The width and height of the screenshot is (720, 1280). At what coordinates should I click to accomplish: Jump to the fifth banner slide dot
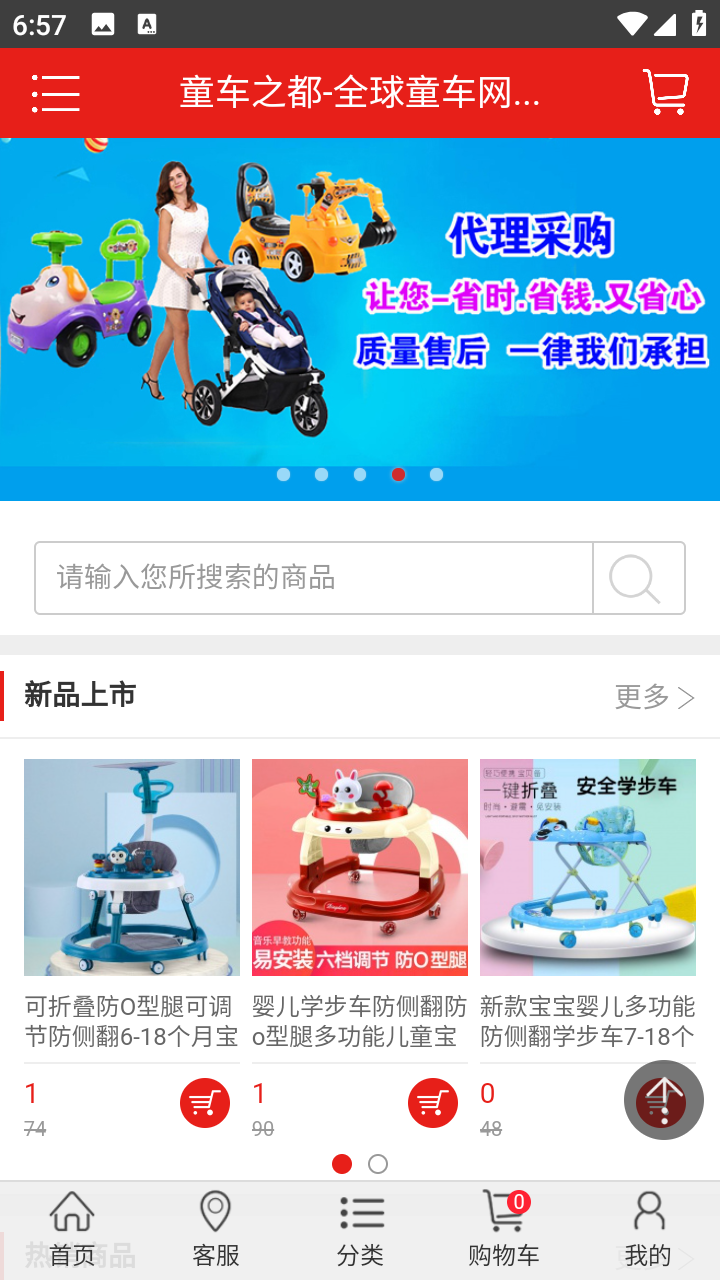pos(436,475)
